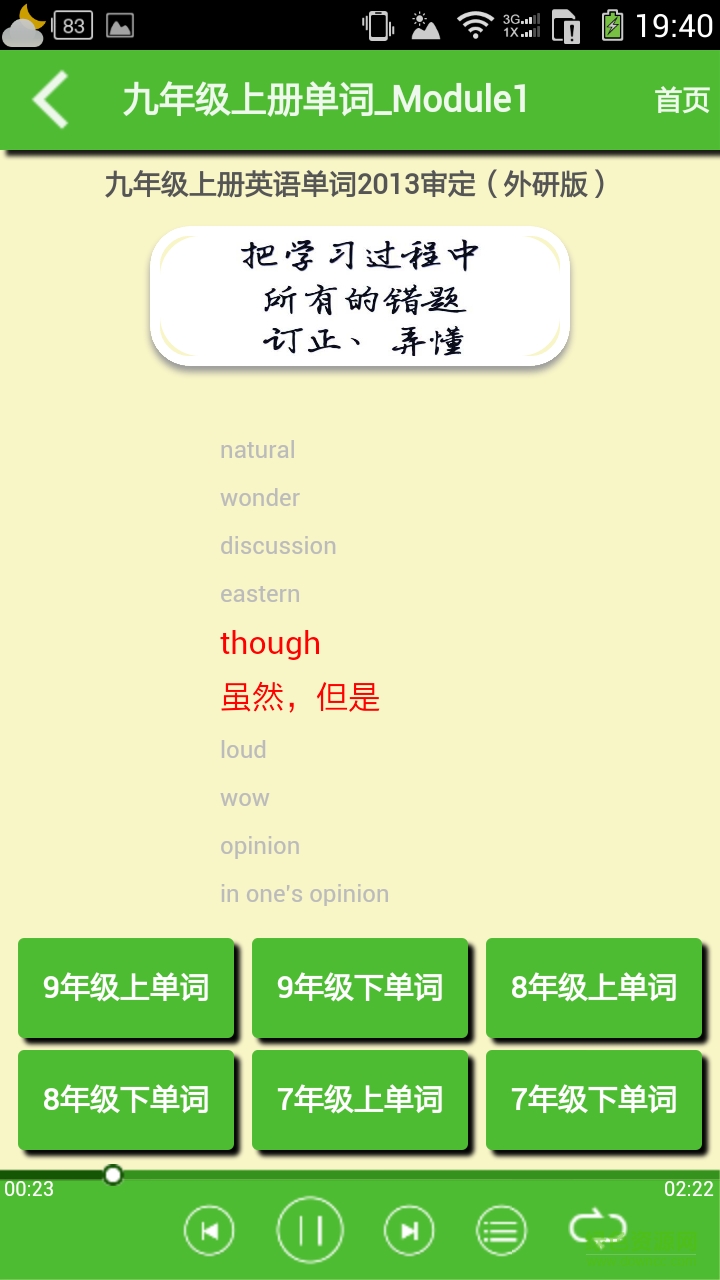Open the playlist icon in the player bar

point(501,1229)
